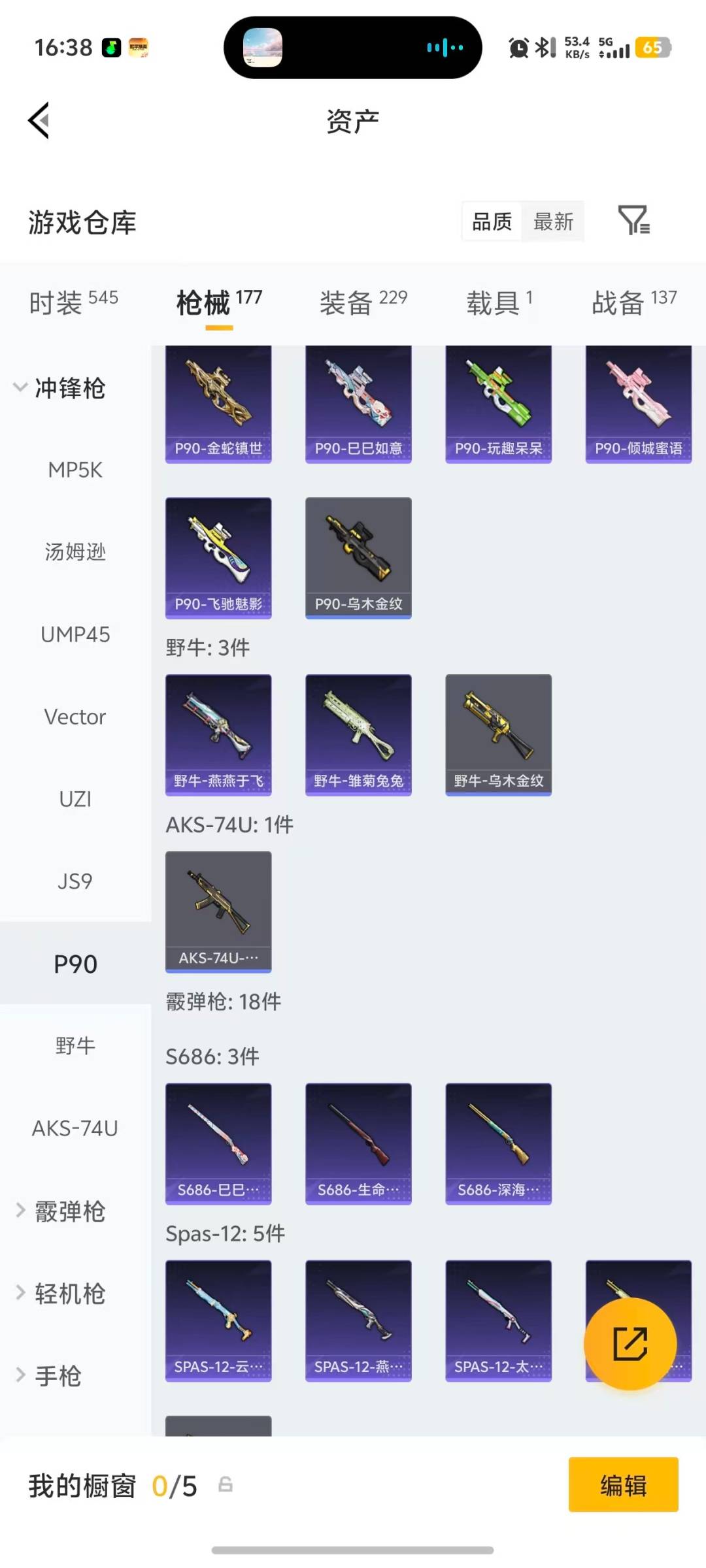Image resolution: width=706 pixels, height=1568 pixels.
Task: Switch sorting to 最新
Action: [x=554, y=222]
